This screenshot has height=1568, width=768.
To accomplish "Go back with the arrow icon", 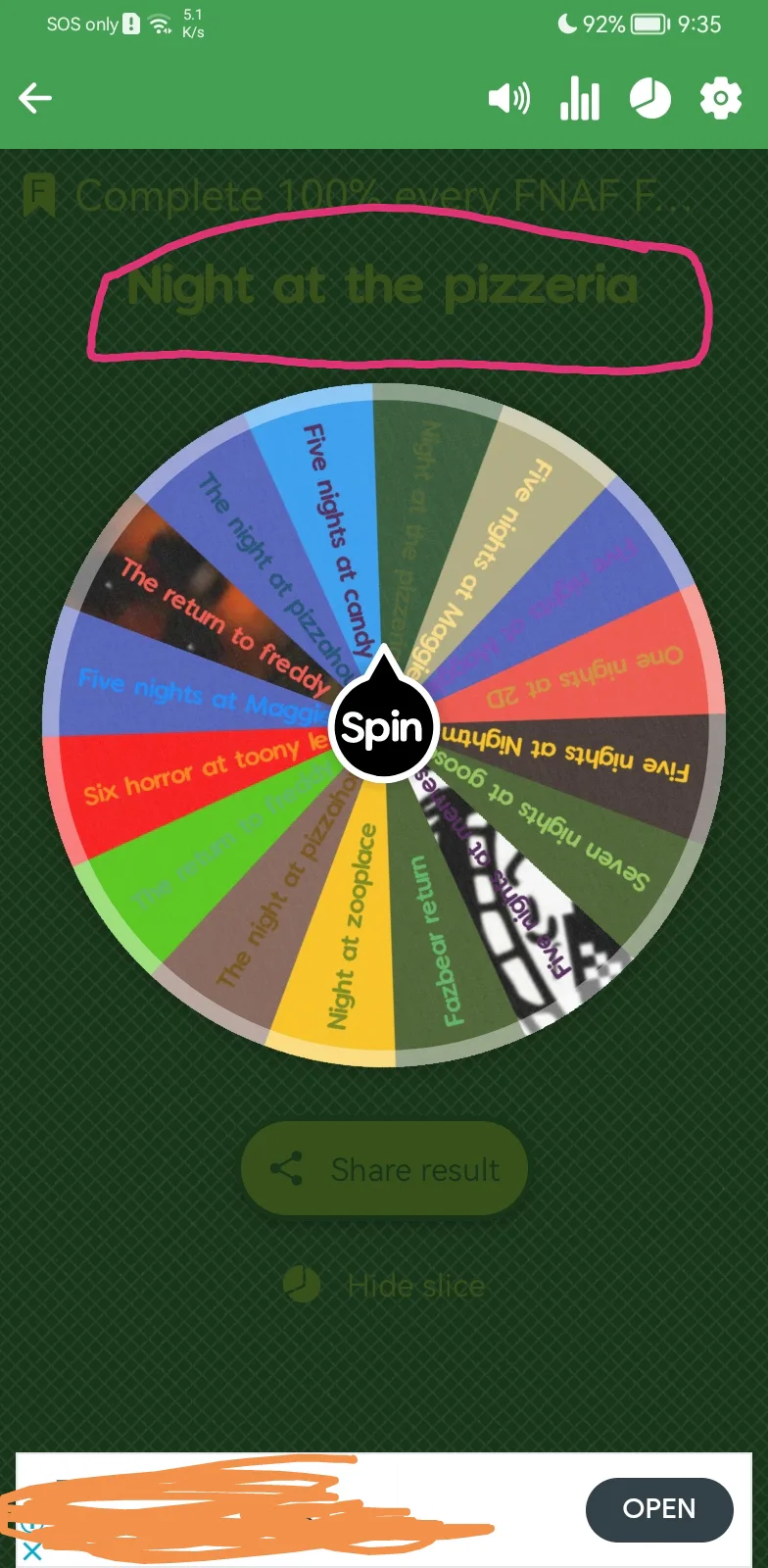I will coord(35,98).
